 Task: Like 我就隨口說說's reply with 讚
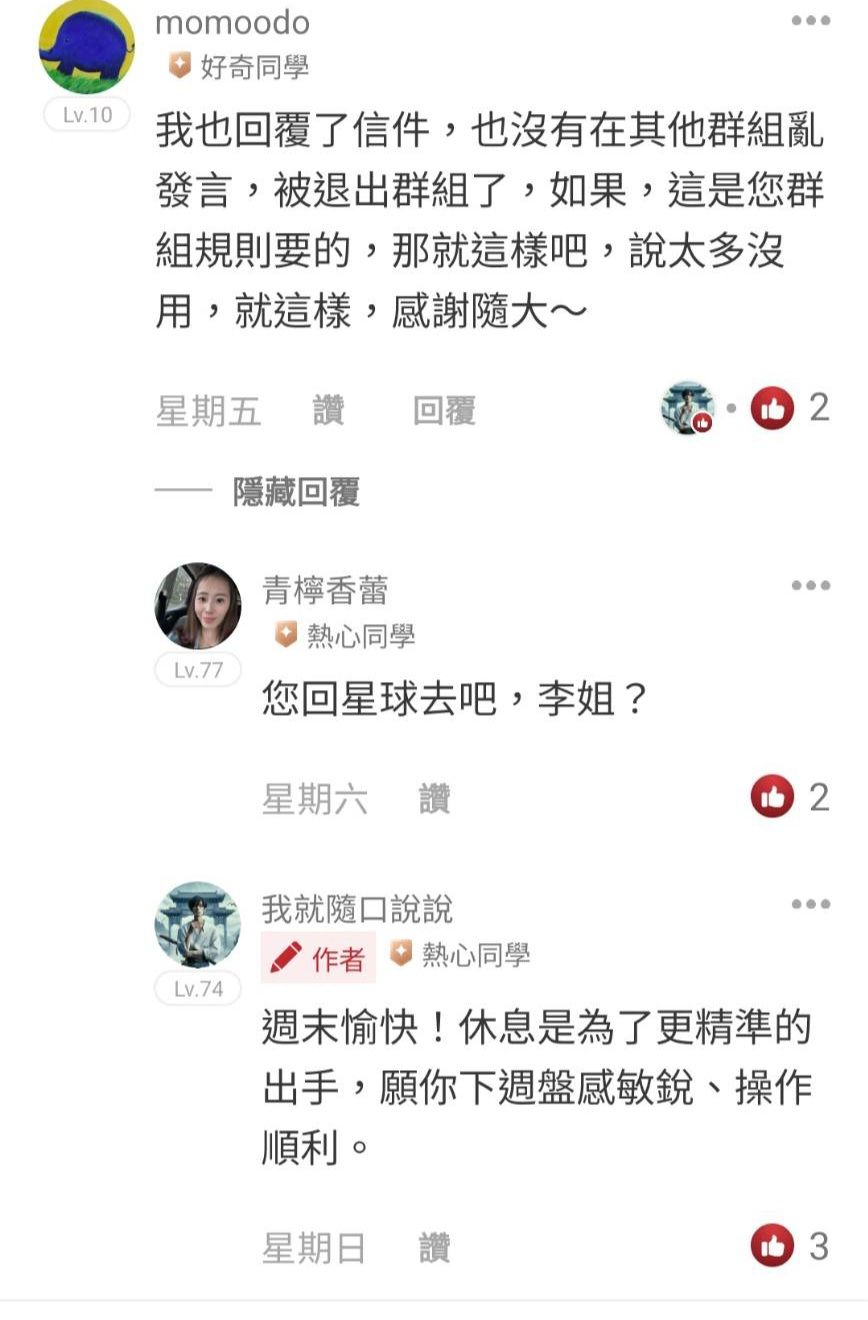[x=434, y=1248]
